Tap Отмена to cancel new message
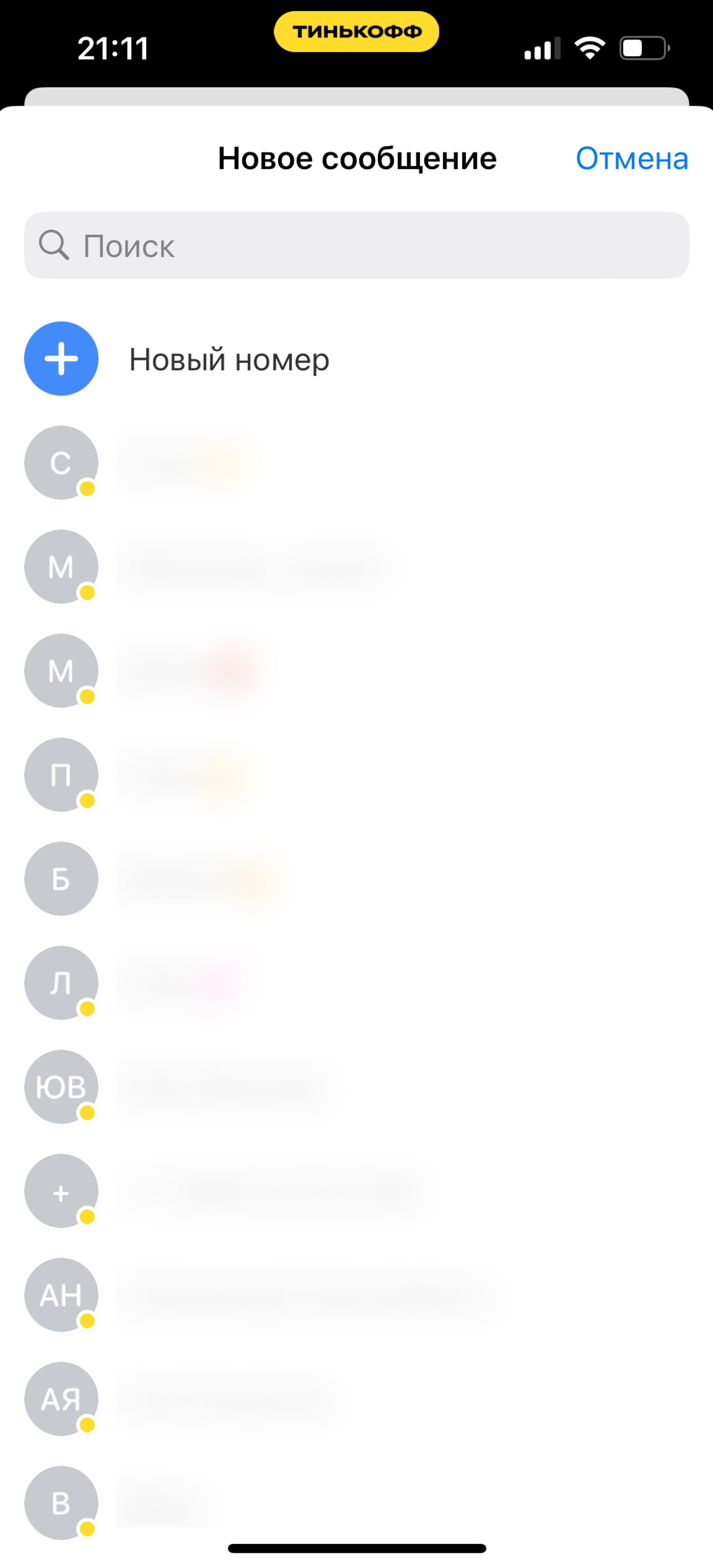This screenshot has width=713, height=1568. (631, 159)
